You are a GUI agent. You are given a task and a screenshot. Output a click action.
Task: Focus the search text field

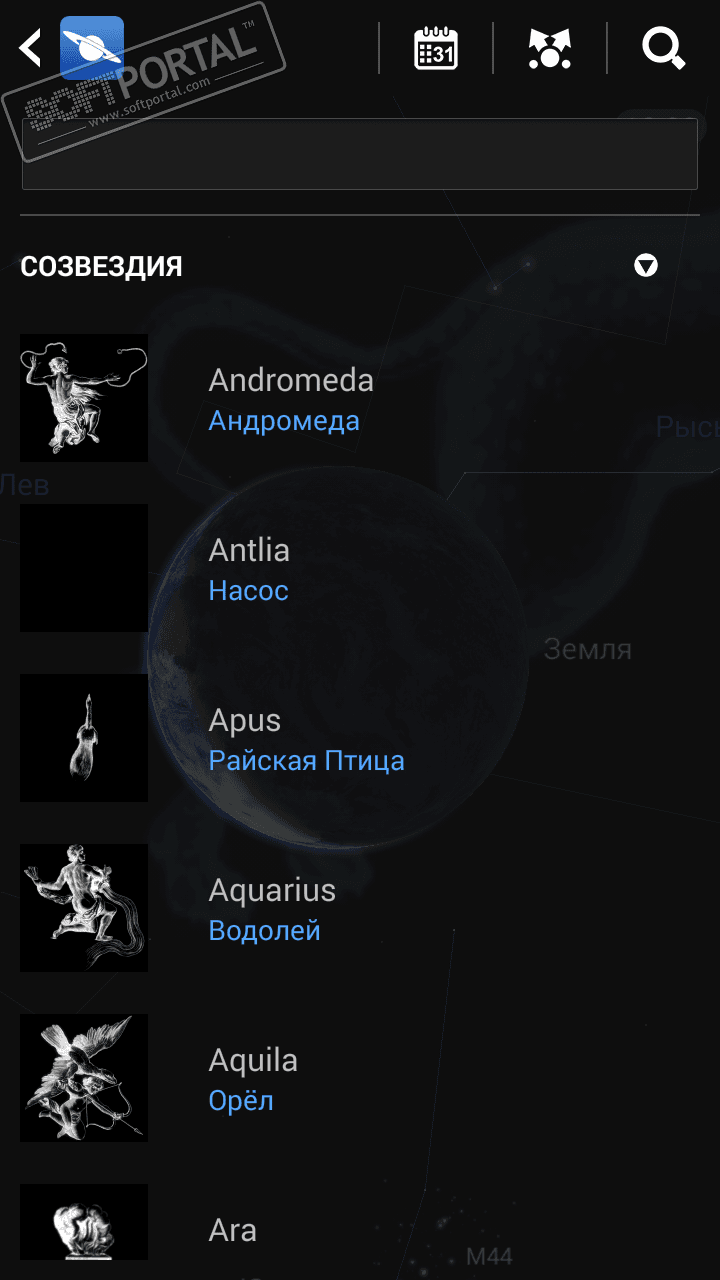[359, 154]
